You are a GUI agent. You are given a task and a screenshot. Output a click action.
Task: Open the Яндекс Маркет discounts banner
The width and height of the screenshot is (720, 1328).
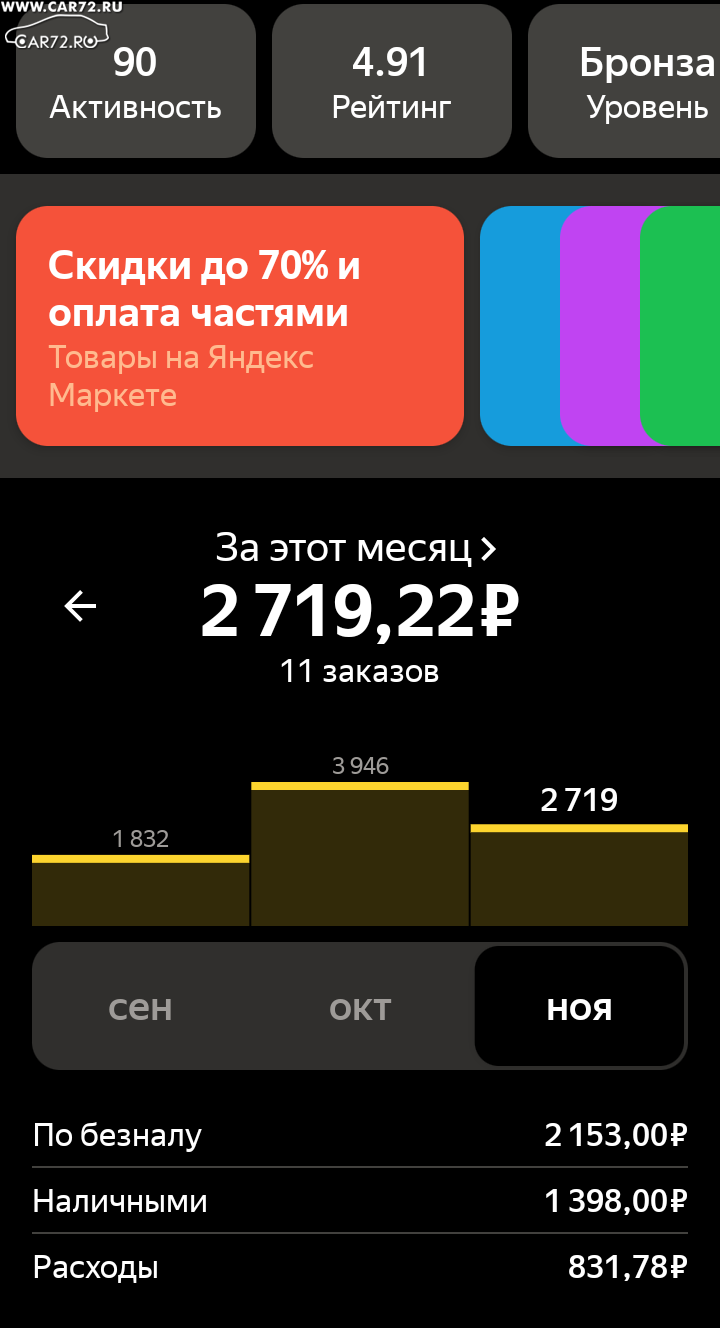[x=240, y=326]
